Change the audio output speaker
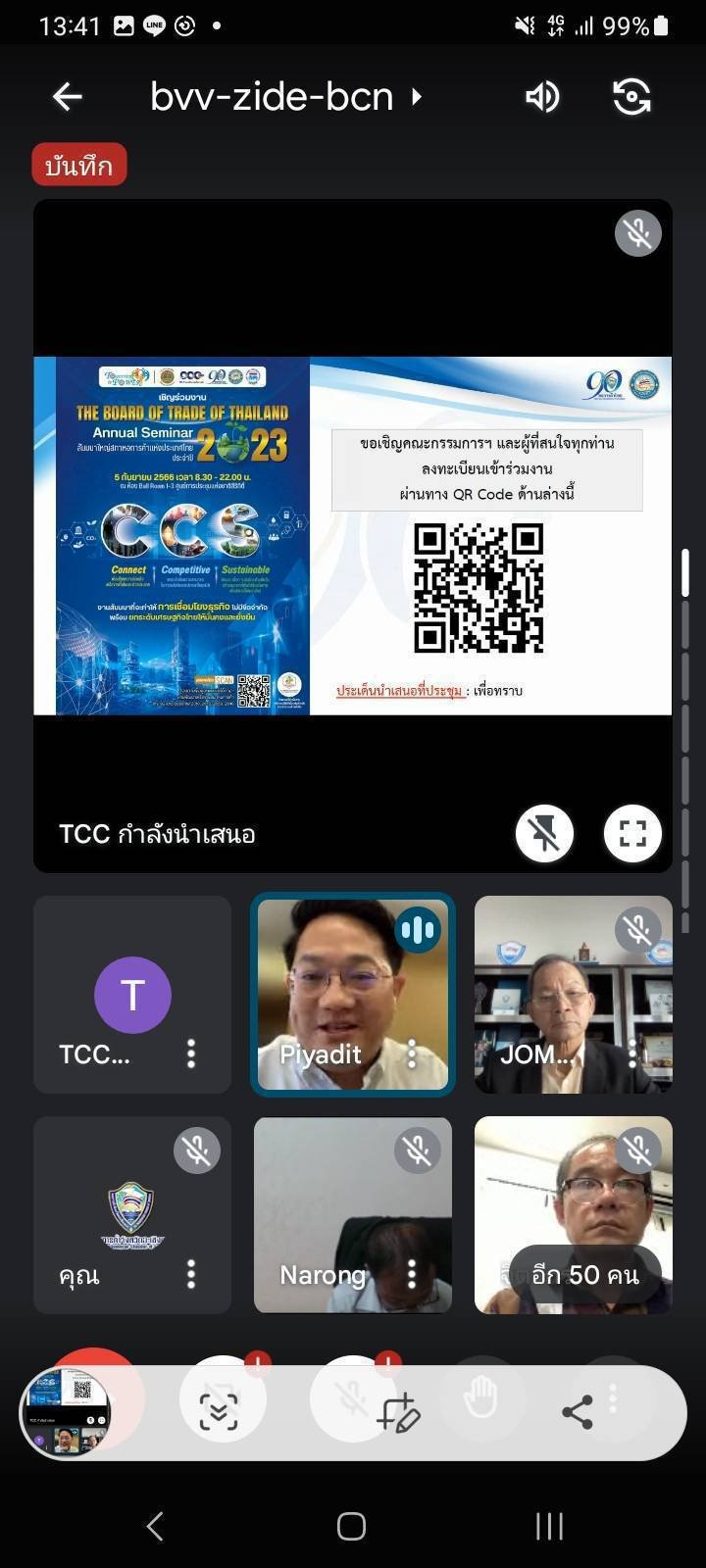This screenshot has width=706, height=1568. coord(542,96)
